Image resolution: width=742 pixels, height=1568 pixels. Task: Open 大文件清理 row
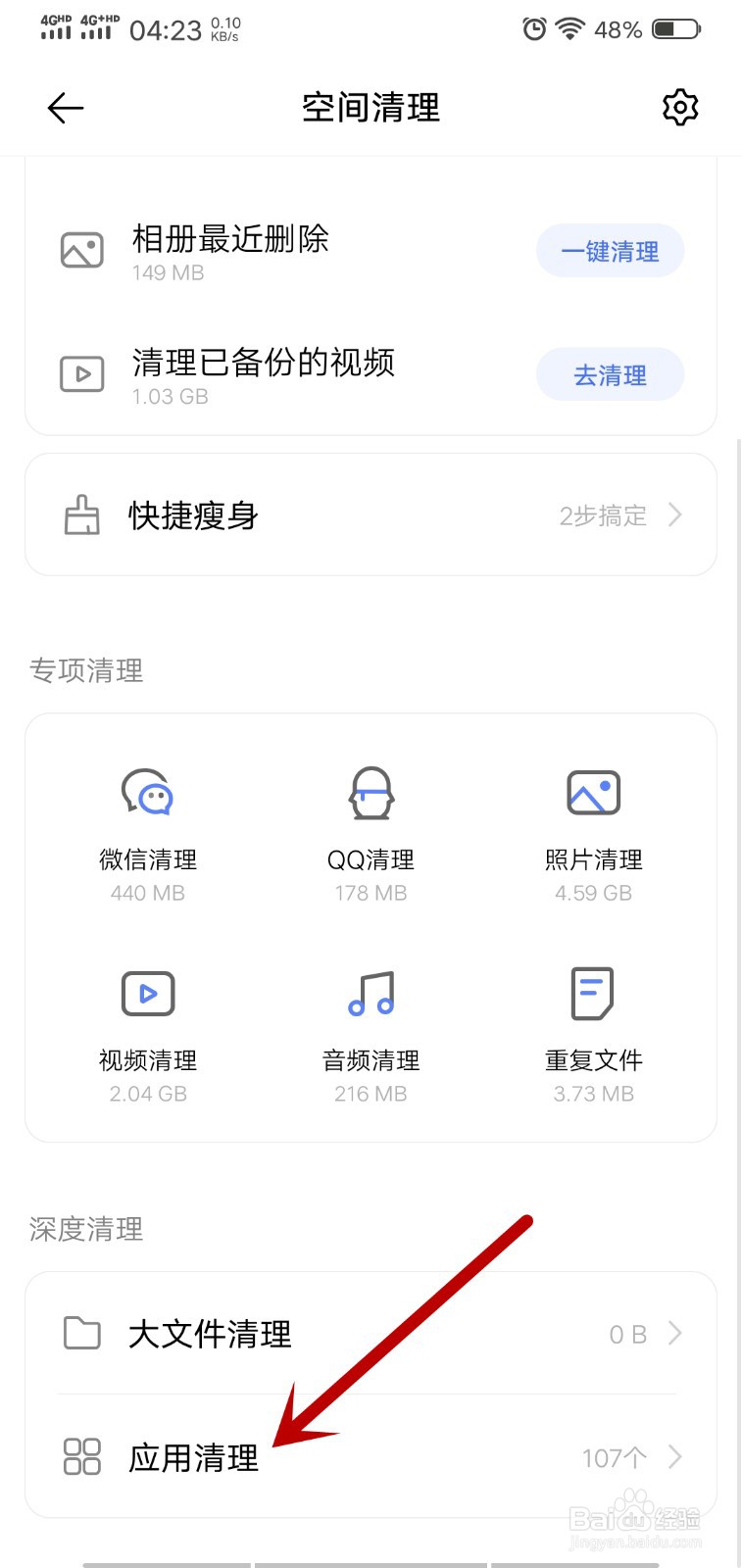371,1334
